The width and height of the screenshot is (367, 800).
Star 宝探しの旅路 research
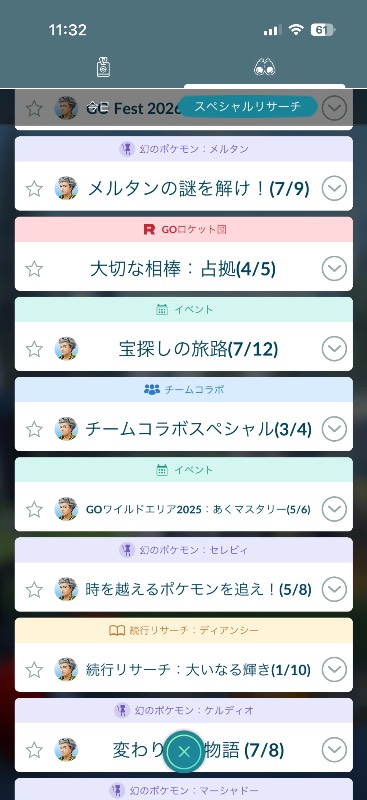(x=34, y=349)
